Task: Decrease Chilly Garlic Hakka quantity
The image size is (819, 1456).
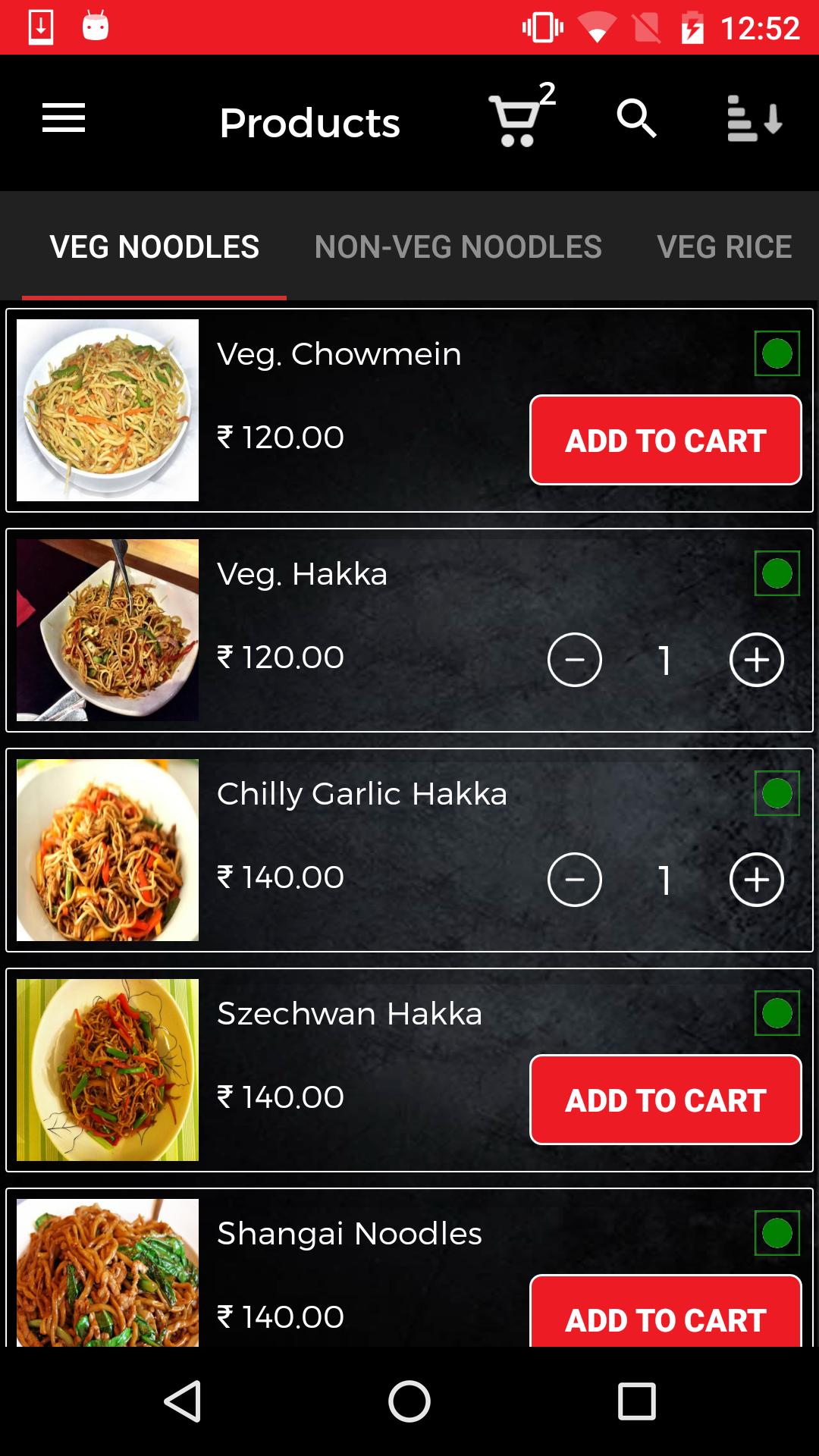Action: pos(574,880)
